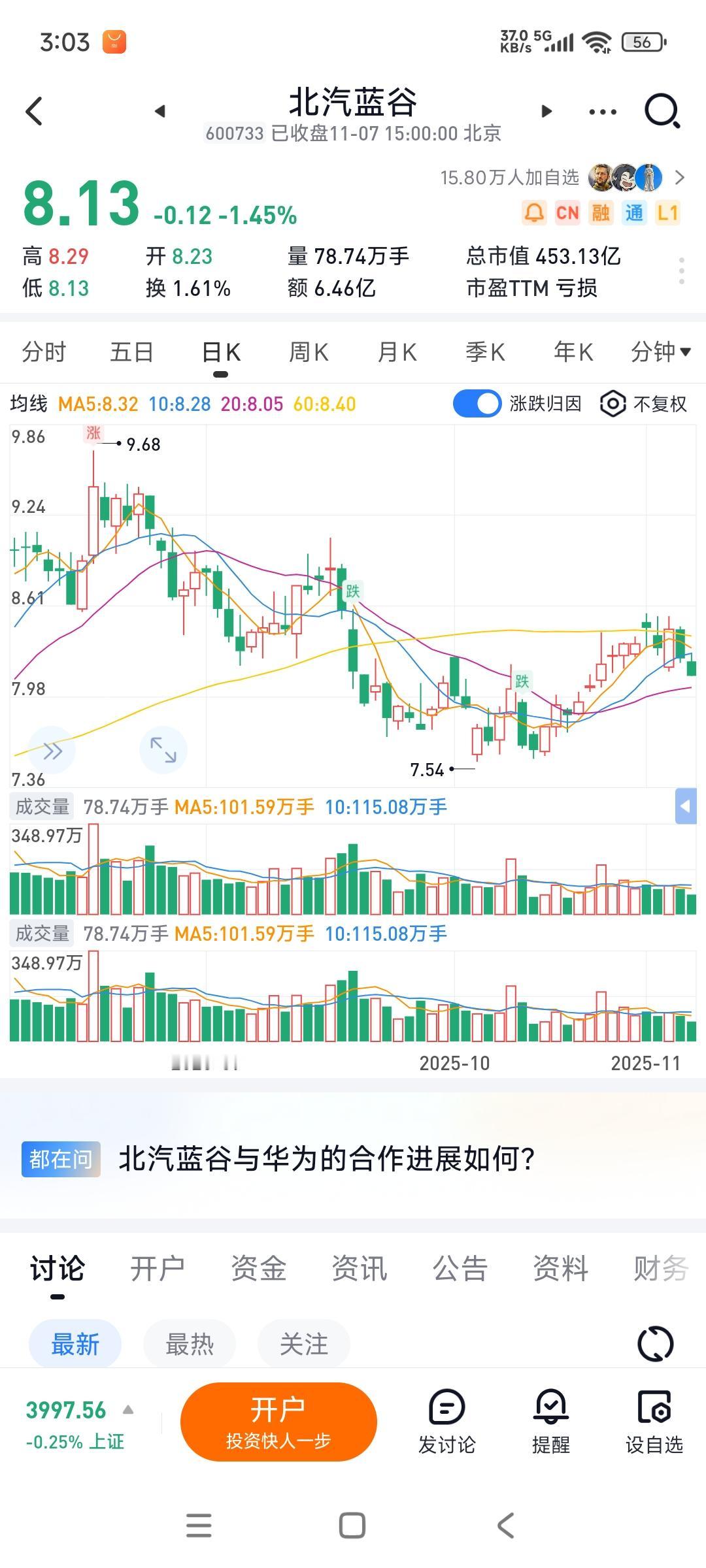Image resolution: width=706 pixels, height=1568 pixels.
Task: Open the 公告 tab
Action: (x=460, y=1269)
